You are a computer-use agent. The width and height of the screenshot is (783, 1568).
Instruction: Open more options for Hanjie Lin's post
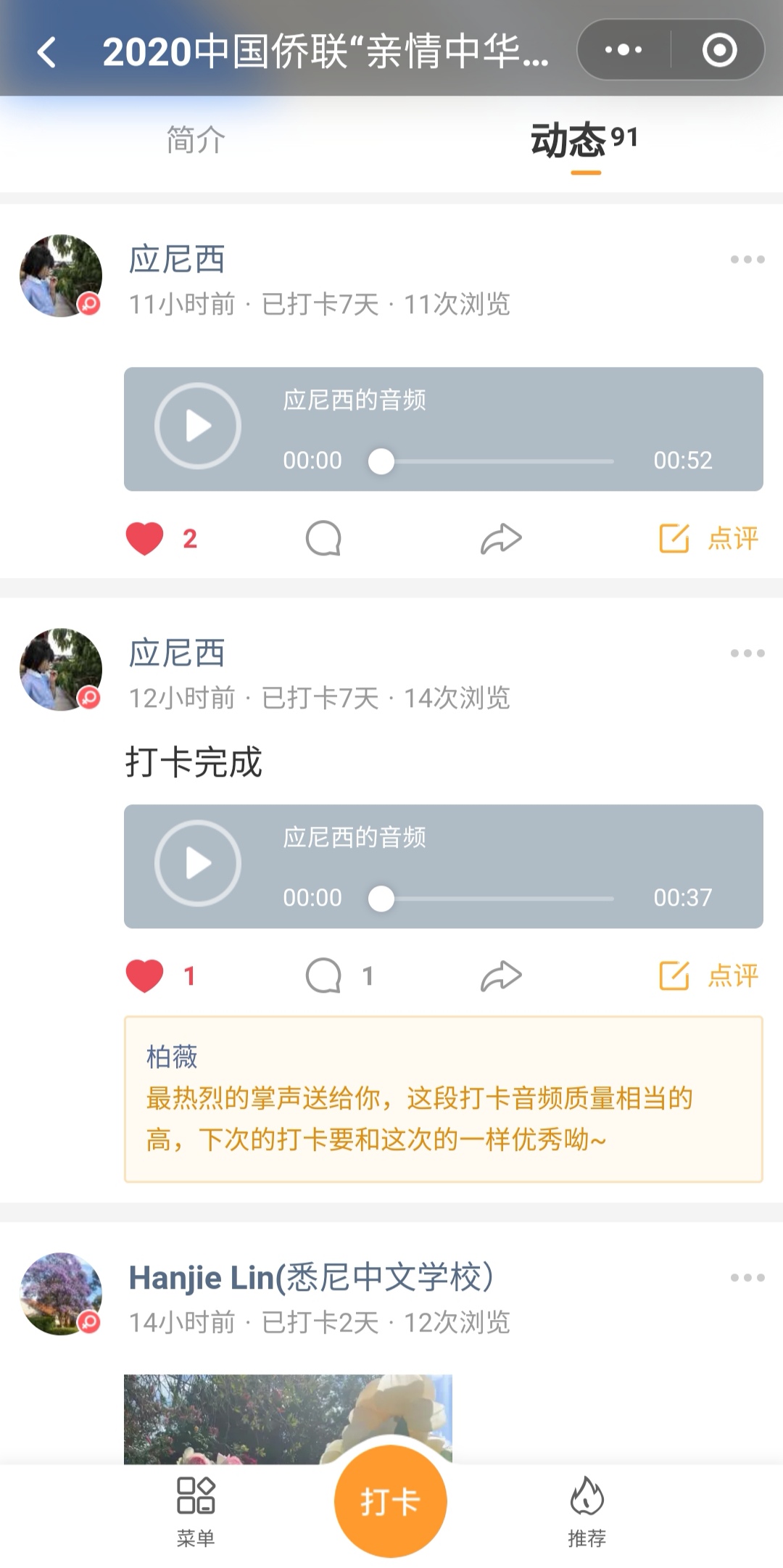[x=747, y=1278]
